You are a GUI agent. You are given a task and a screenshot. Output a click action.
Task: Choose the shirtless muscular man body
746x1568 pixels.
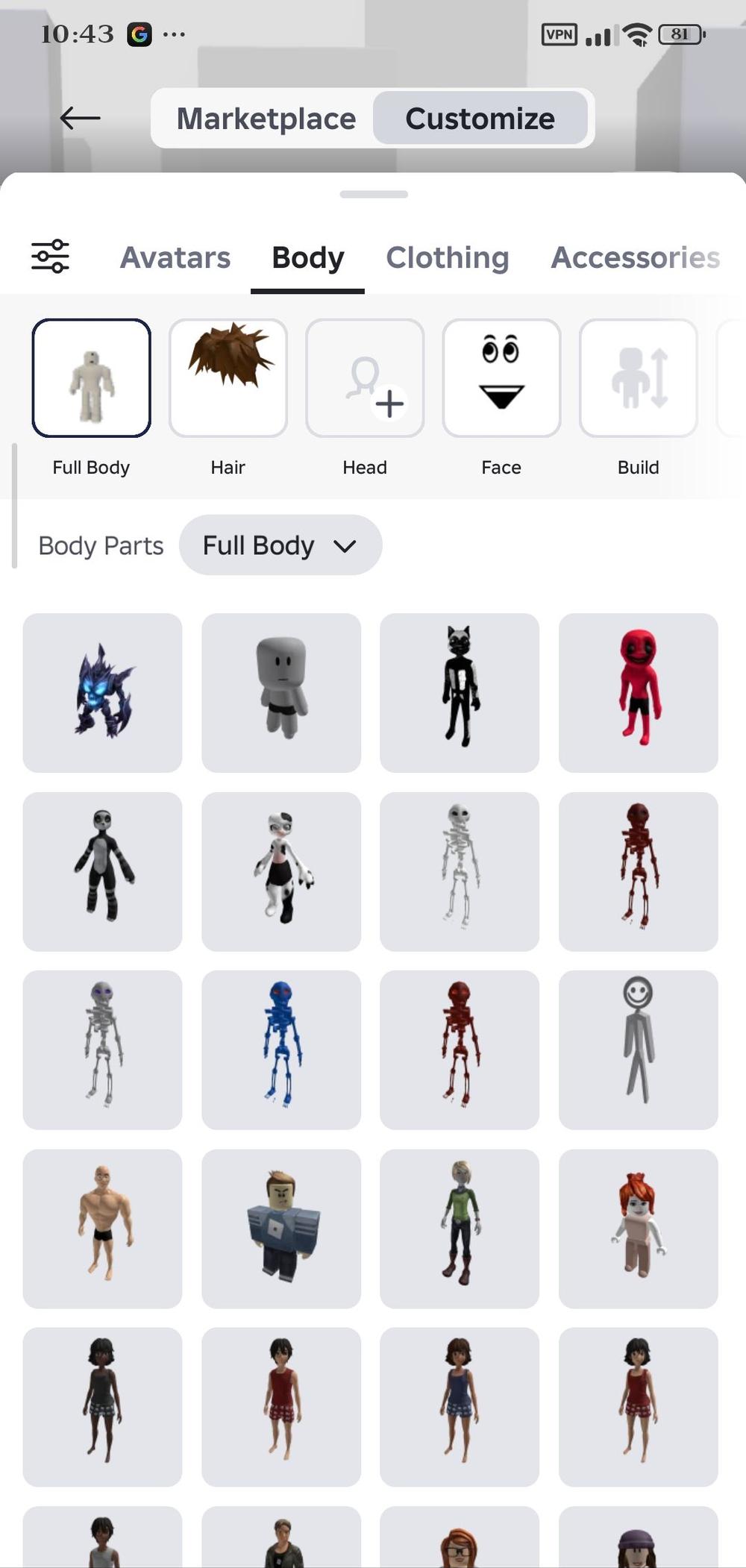[x=102, y=1228]
